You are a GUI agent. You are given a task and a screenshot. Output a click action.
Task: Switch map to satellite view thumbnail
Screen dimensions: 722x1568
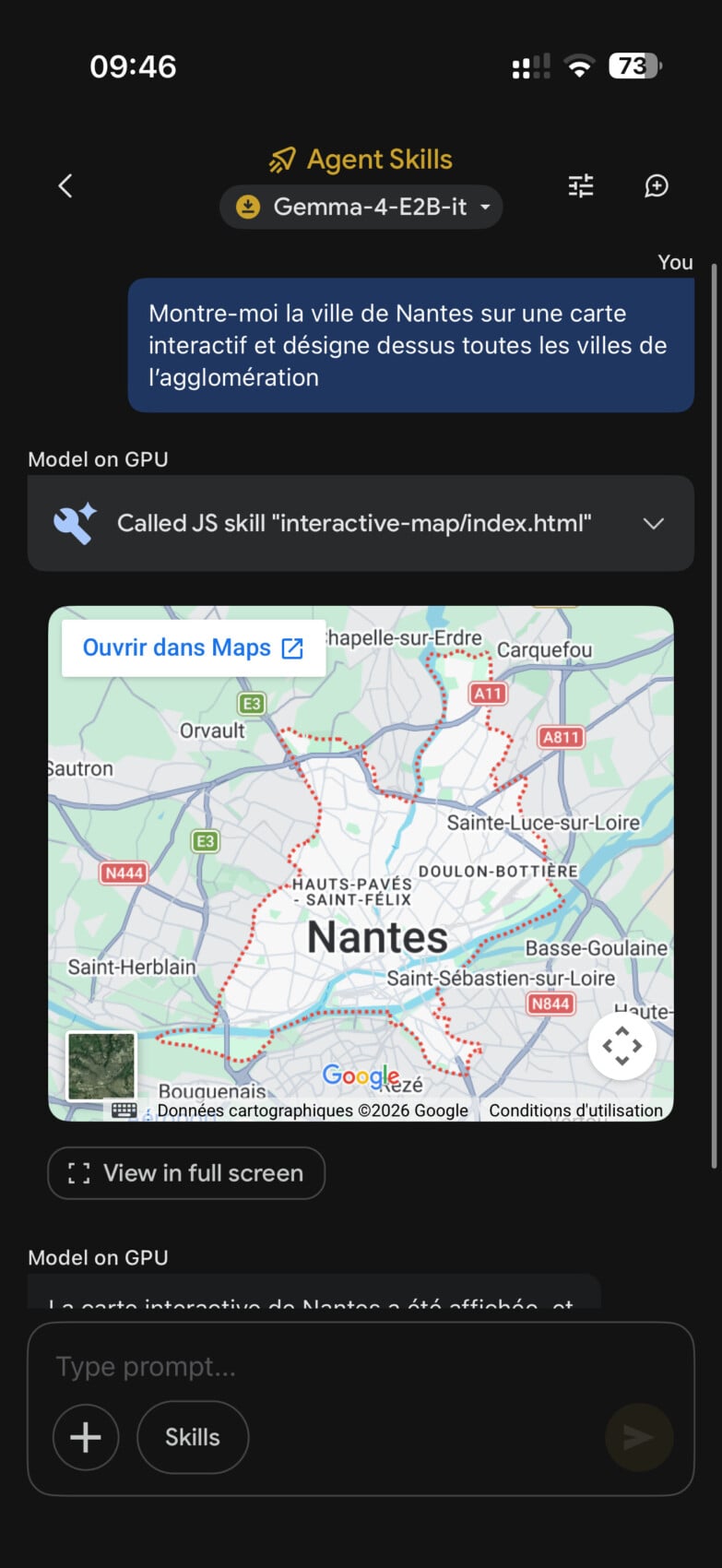coord(101,1065)
